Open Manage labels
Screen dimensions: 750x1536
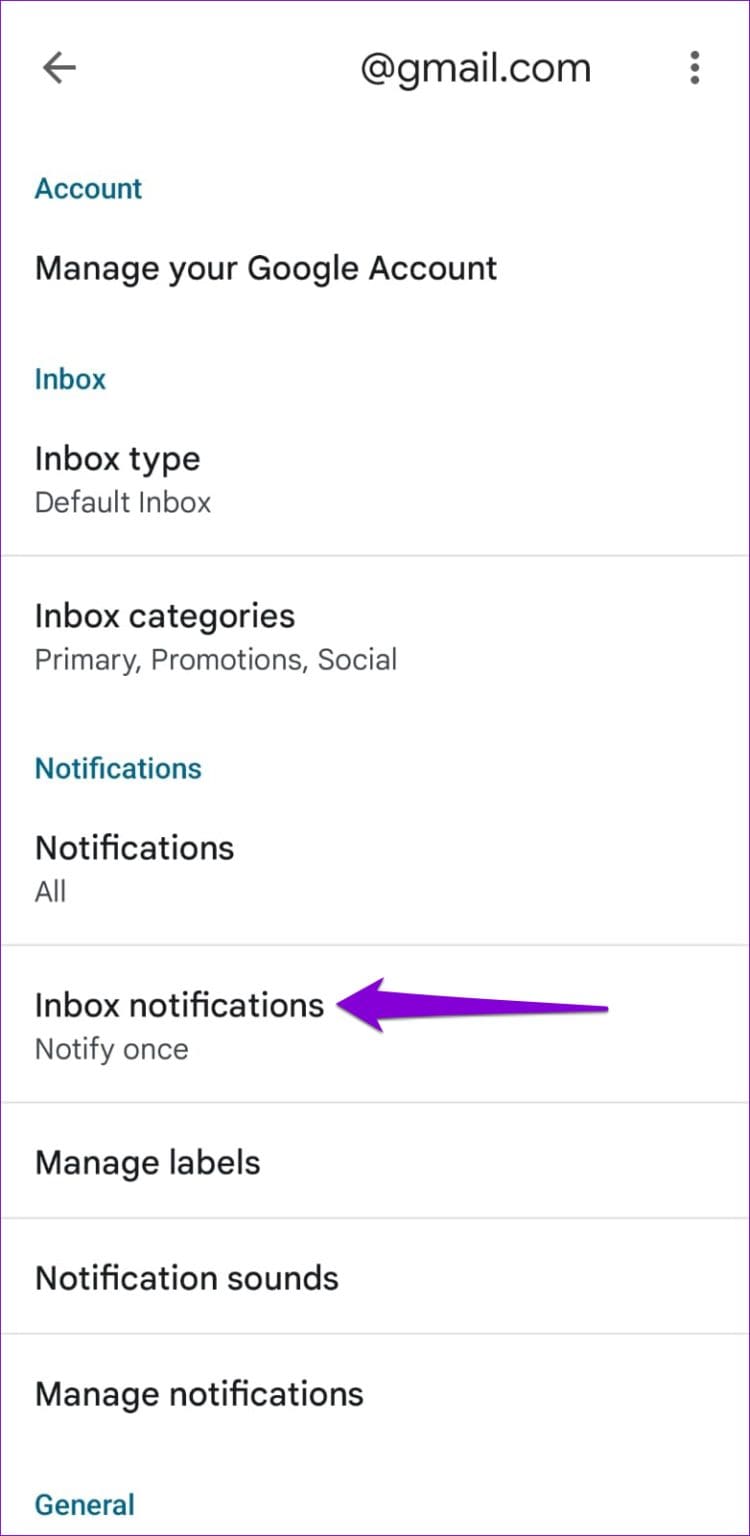147,1162
